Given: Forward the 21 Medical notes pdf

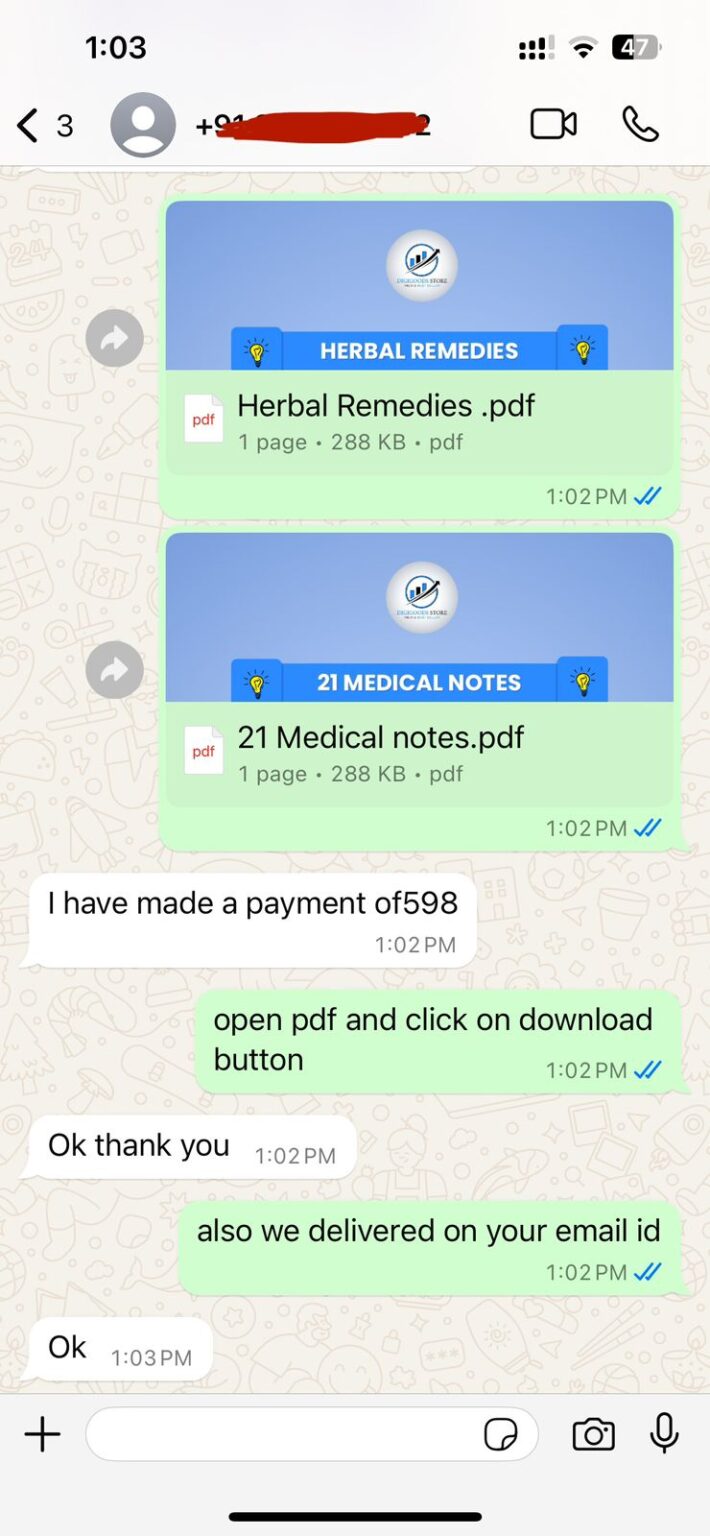Looking at the screenshot, I should [x=114, y=670].
